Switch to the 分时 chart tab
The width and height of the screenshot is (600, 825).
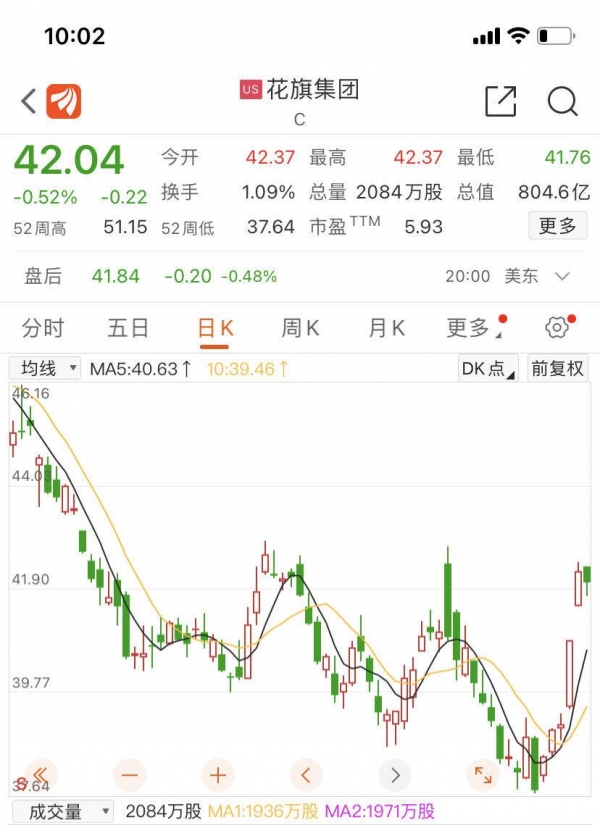pyautogui.click(x=43, y=328)
